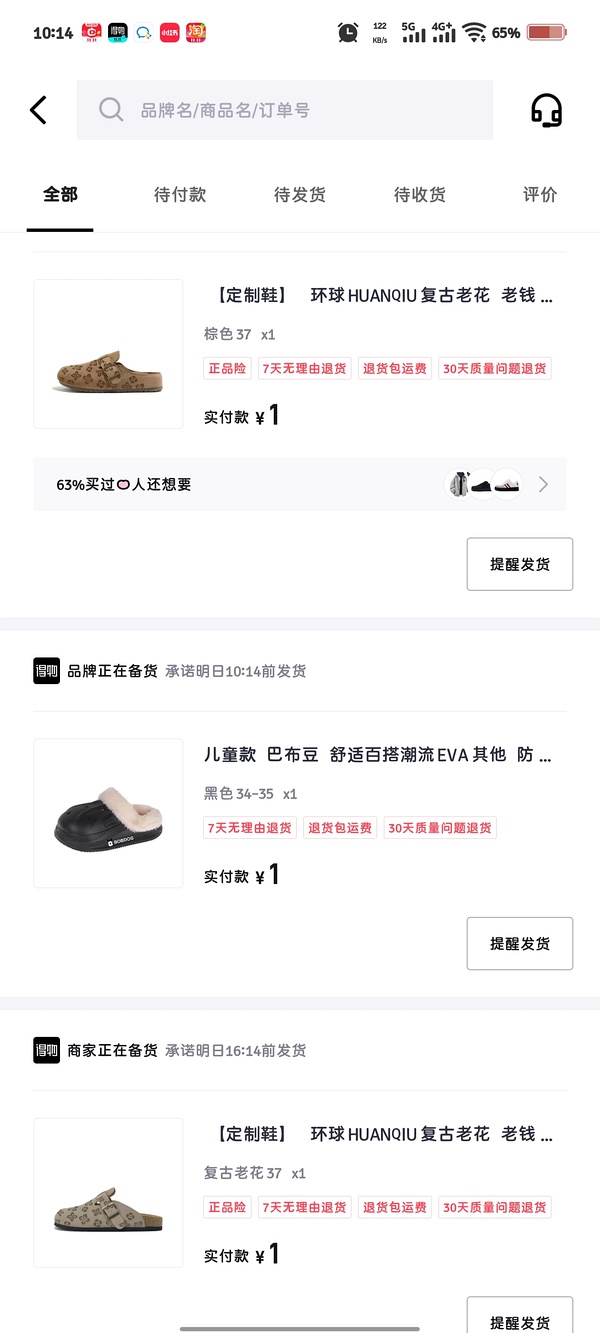View the 评价 tab
The image size is (600, 1333).
click(x=540, y=195)
